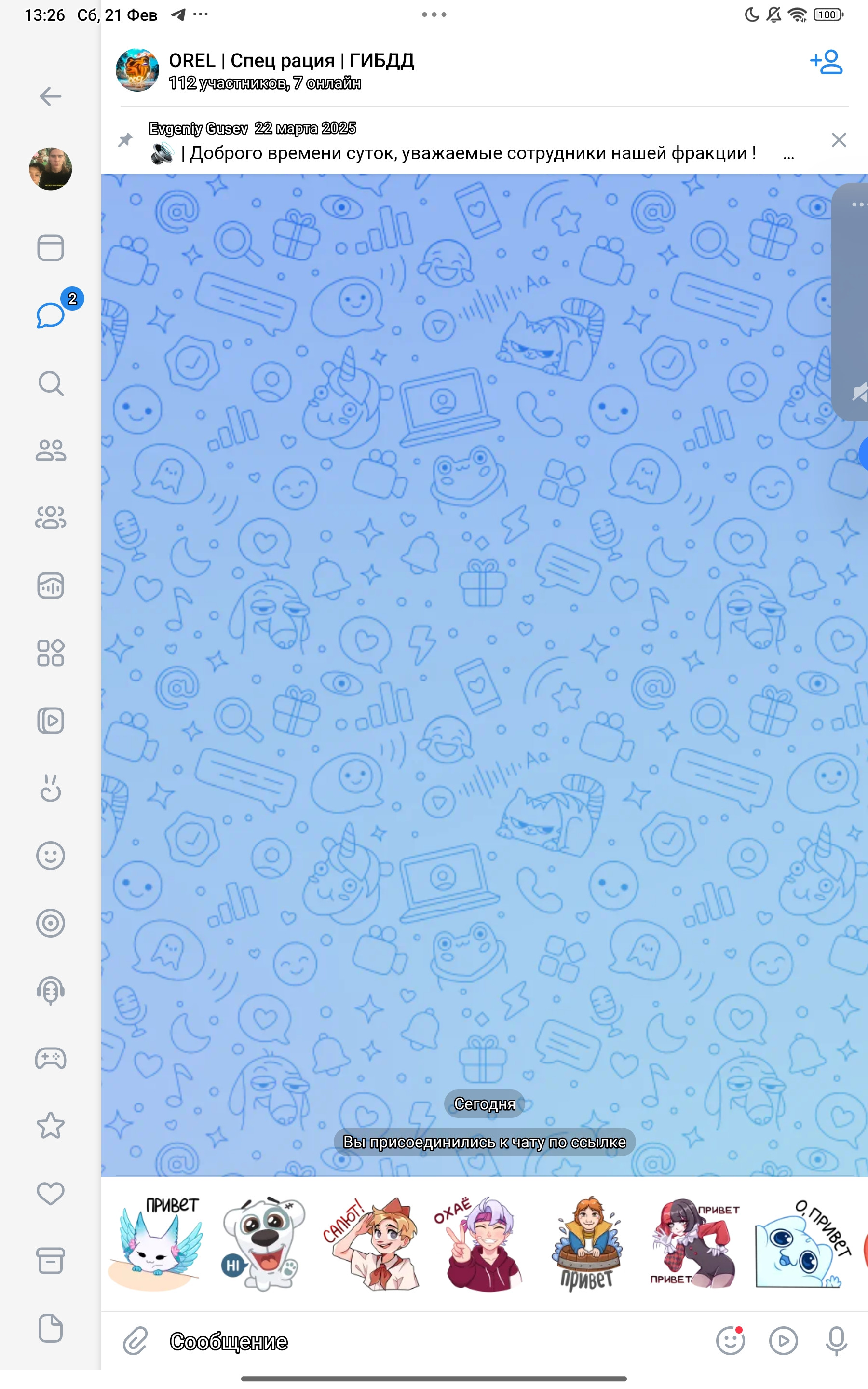Open search in the sidebar
868x1389 pixels.
click(x=51, y=383)
